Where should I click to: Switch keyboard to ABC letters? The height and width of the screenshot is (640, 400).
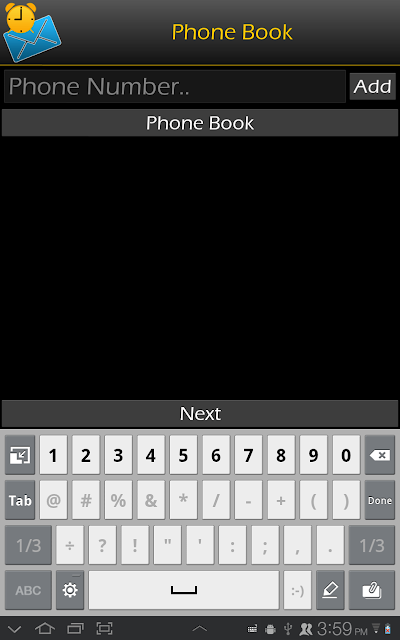[x=28, y=590]
